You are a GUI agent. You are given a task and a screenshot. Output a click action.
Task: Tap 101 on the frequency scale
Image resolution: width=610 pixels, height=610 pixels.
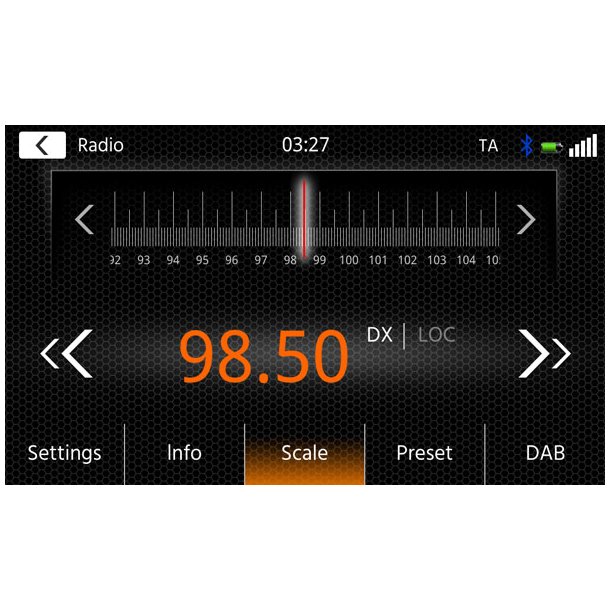[377, 259]
